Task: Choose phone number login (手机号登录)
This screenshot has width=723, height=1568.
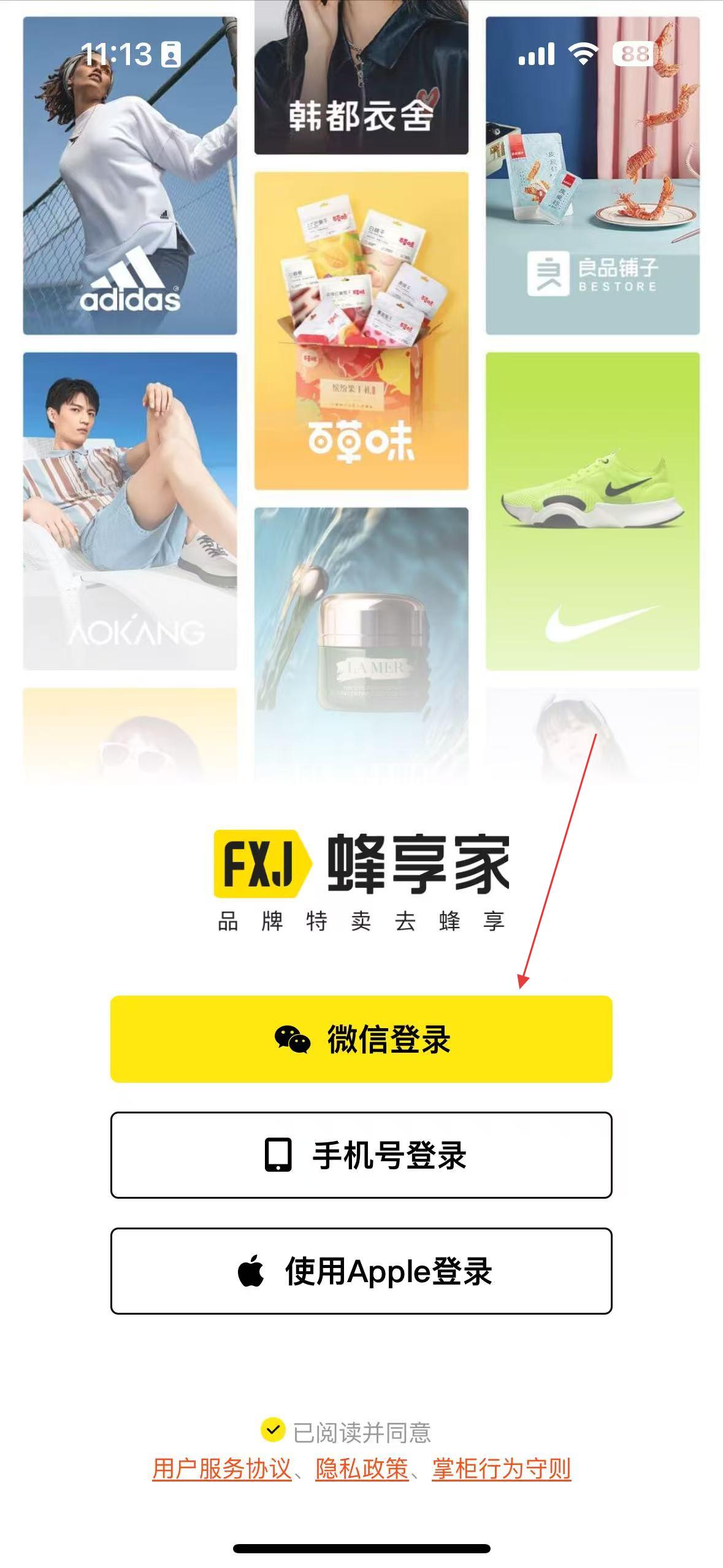Action: coord(361,1155)
